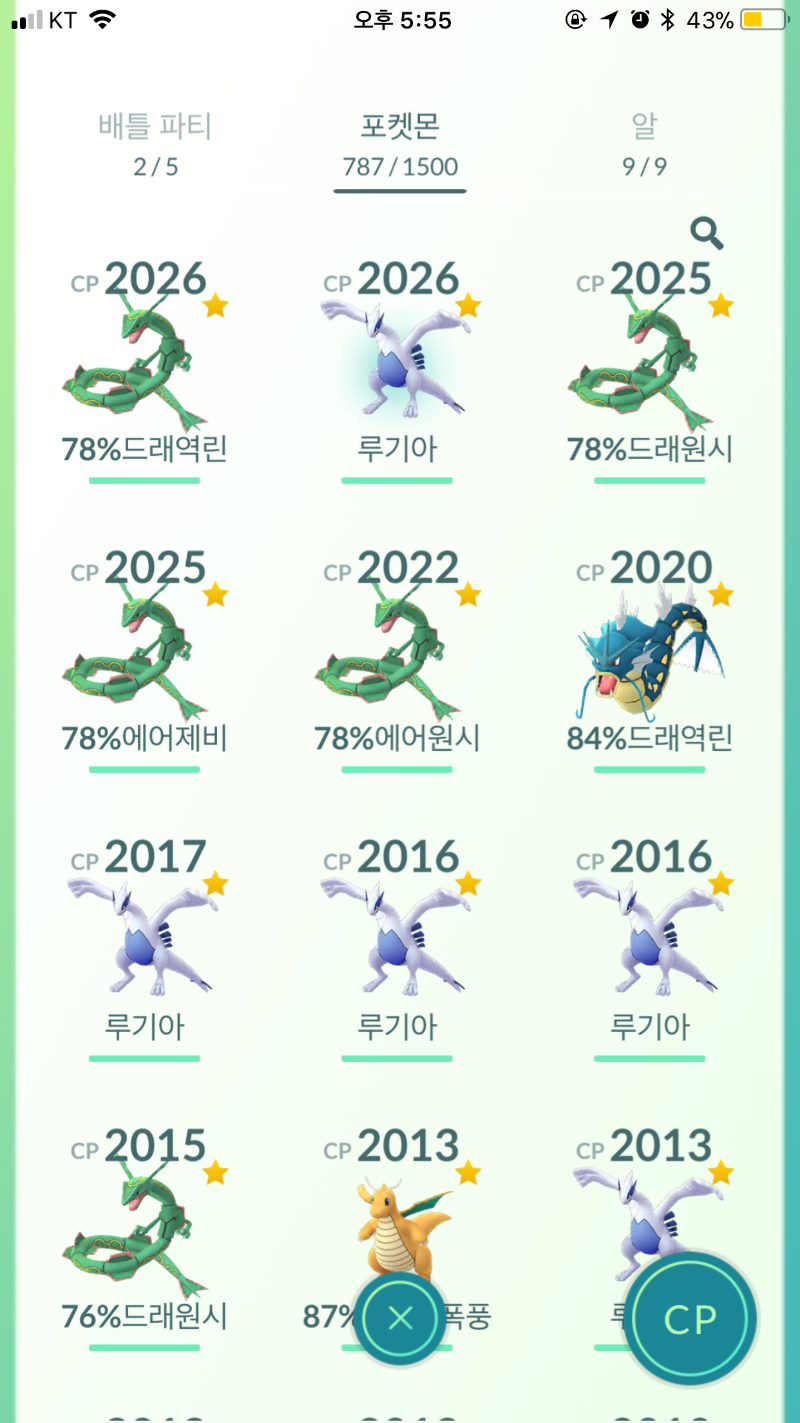Switch to the 배틀 파티 tab

155,142
